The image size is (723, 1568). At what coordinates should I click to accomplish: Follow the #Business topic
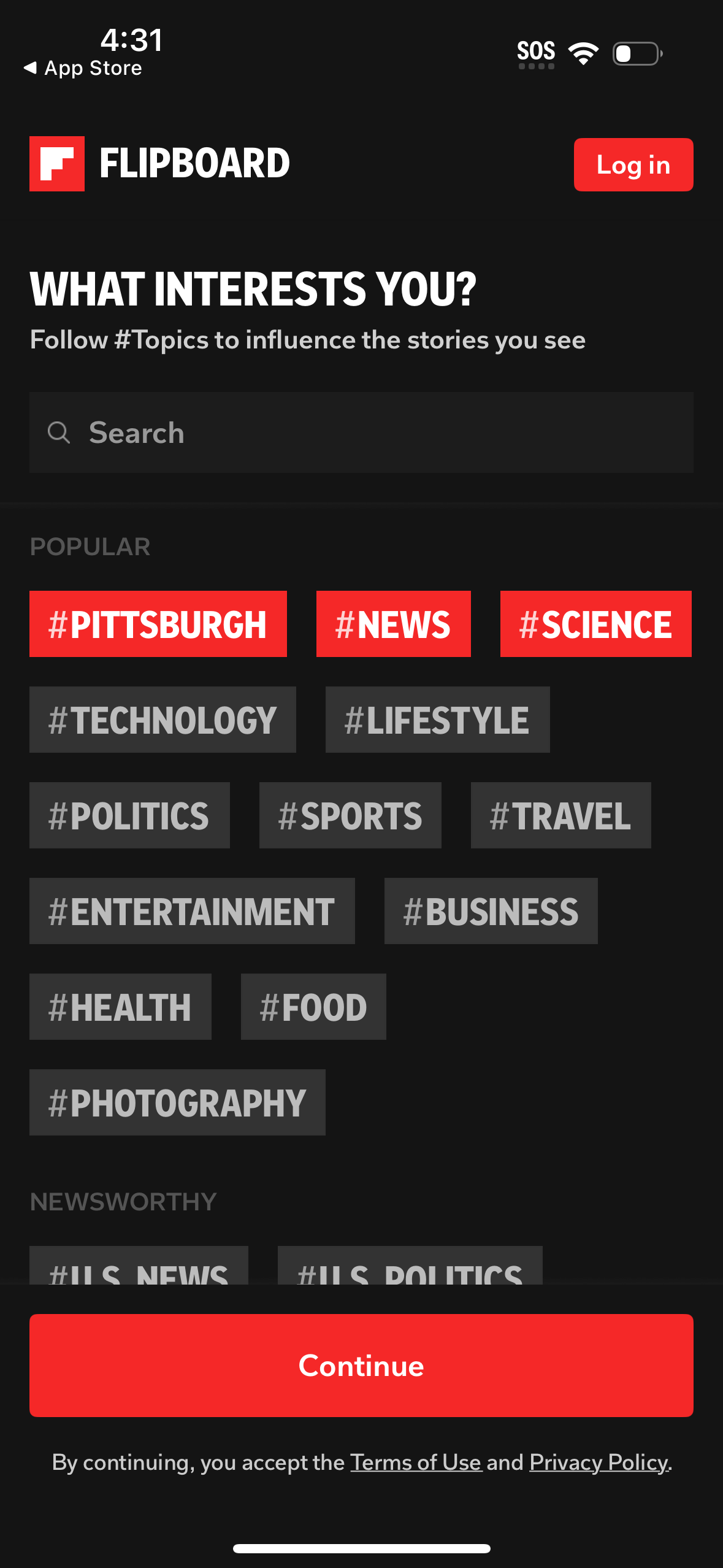click(x=490, y=910)
